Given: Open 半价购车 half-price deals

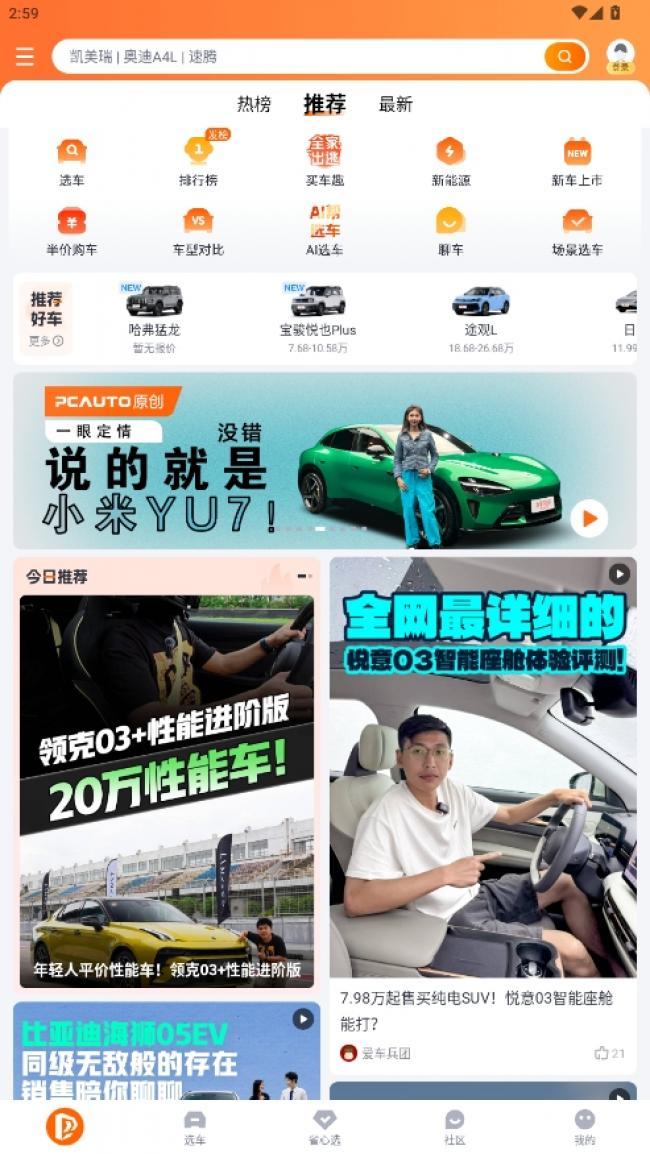Looking at the screenshot, I should click(x=71, y=231).
